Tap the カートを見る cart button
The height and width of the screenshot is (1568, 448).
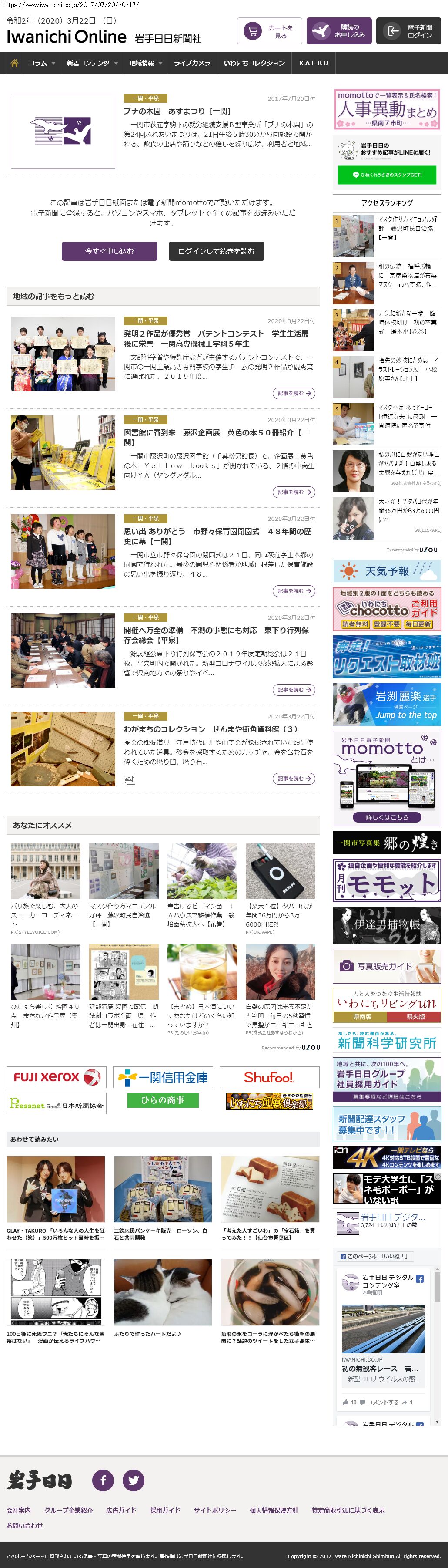tap(269, 31)
